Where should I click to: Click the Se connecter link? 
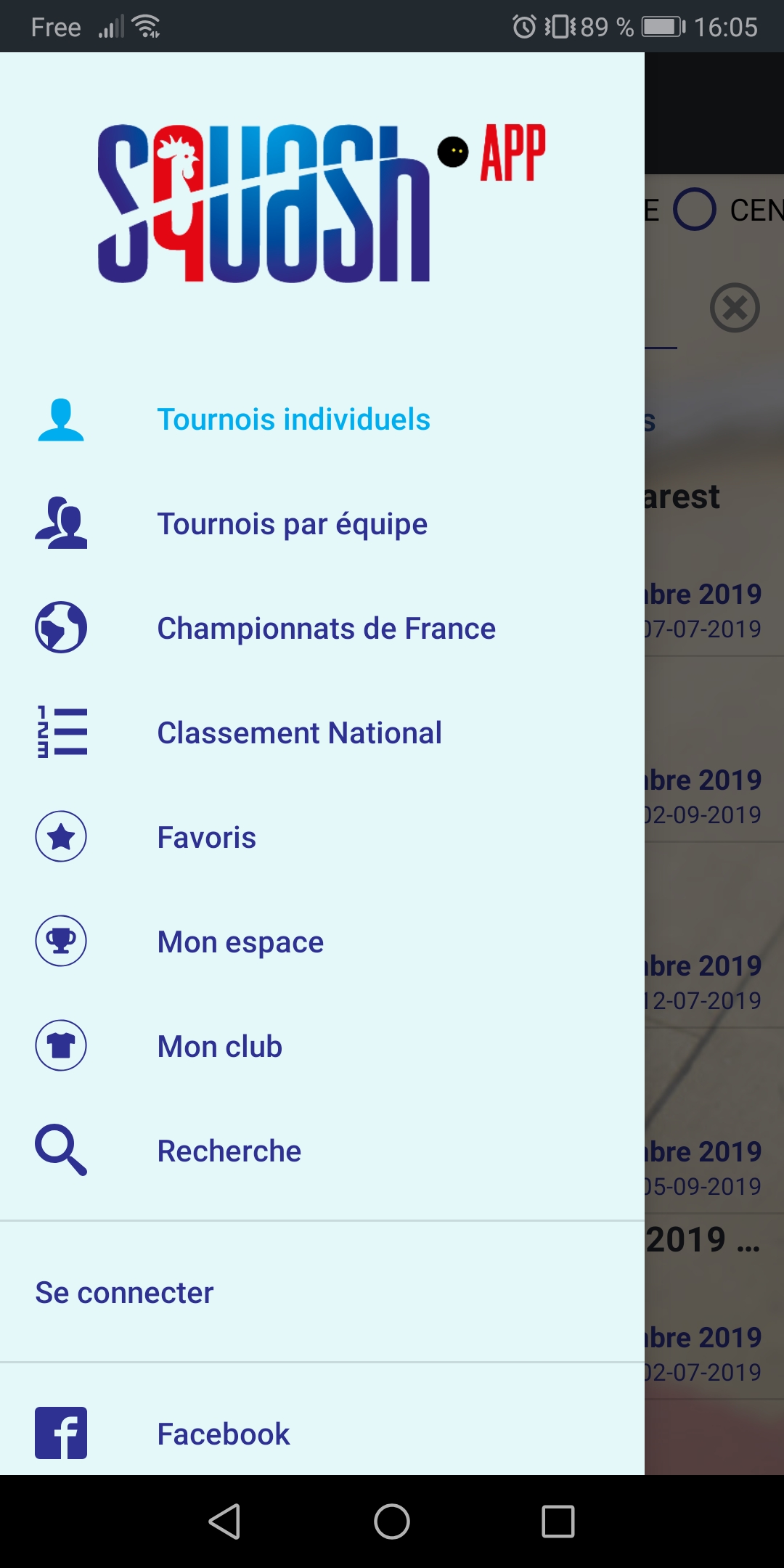(123, 1291)
